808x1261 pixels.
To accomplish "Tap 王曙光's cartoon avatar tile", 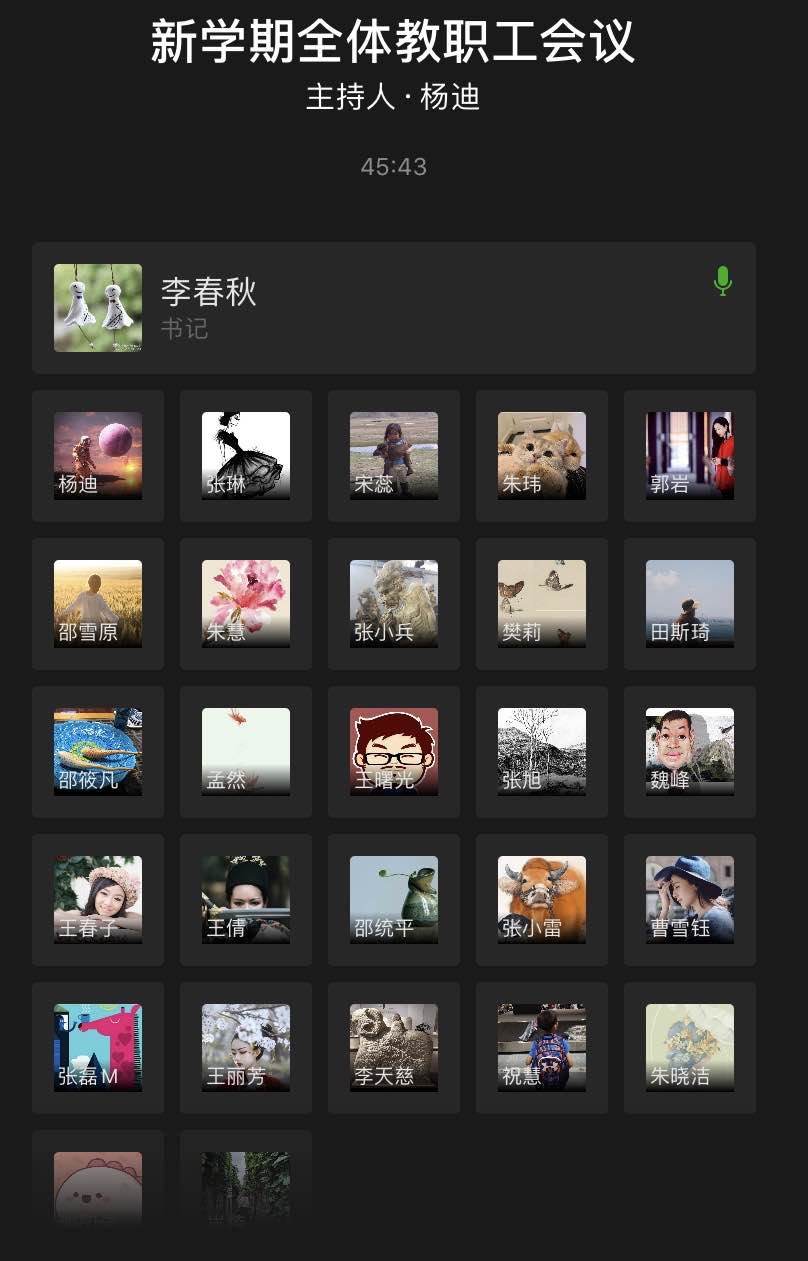I will coord(394,752).
